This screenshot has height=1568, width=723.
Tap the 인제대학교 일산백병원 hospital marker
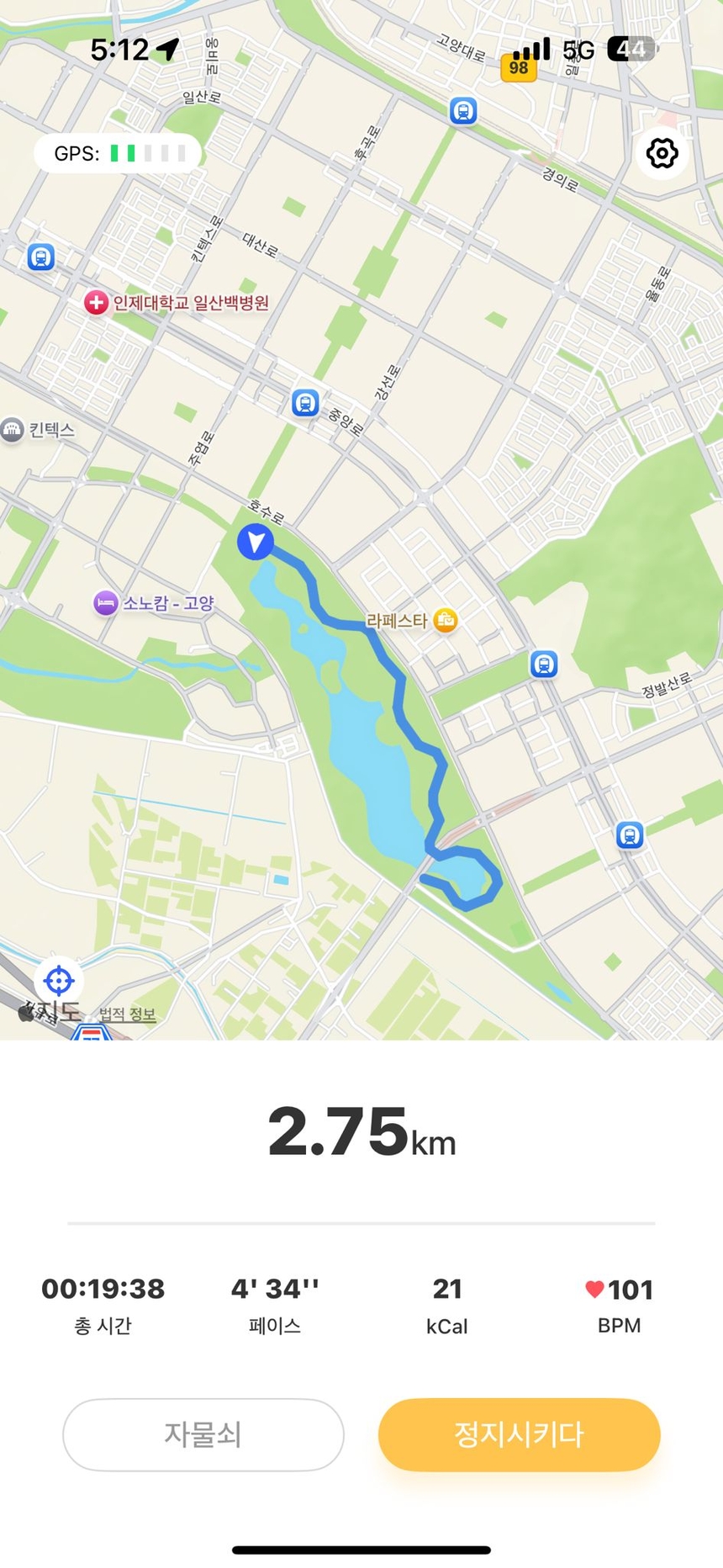95,302
